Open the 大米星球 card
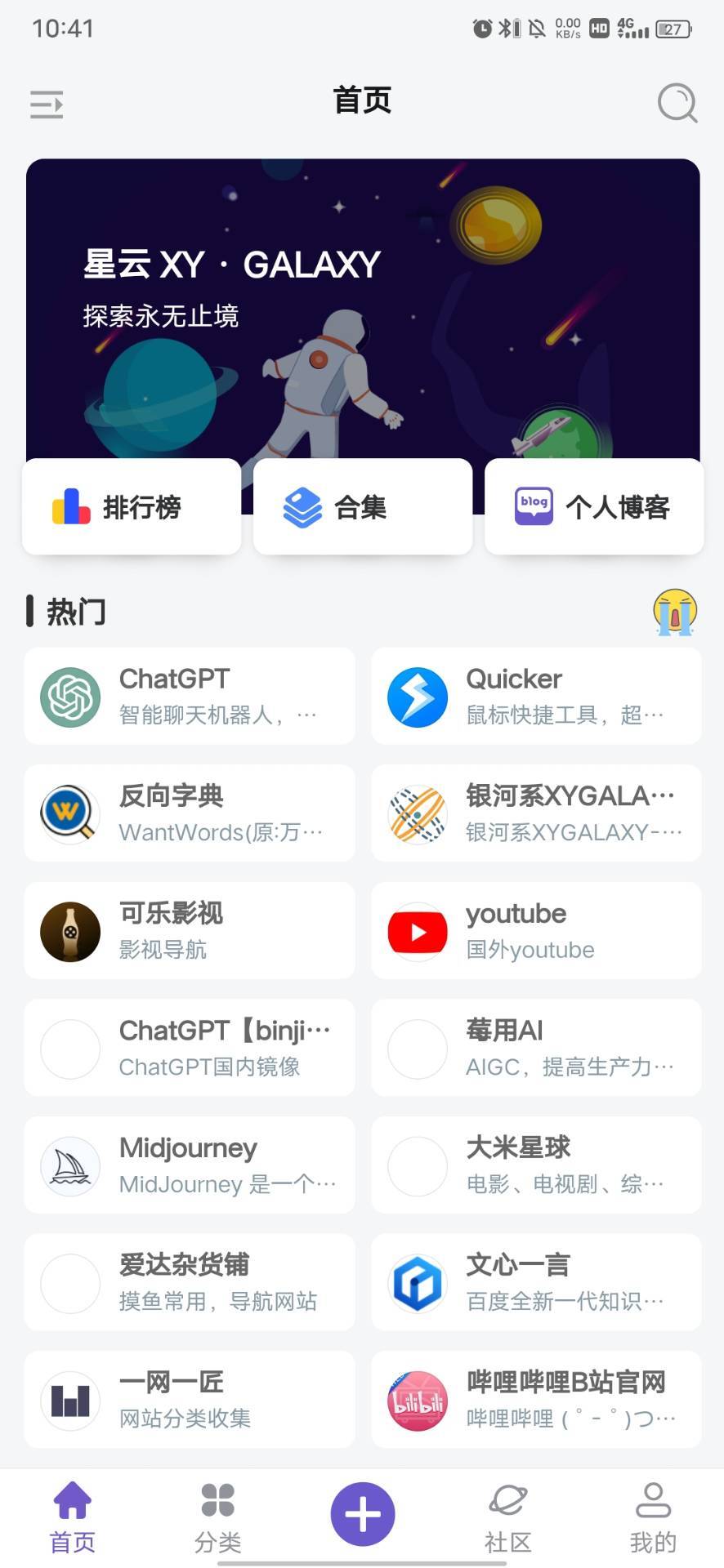Viewport: 724px width, 1568px height. click(536, 1165)
